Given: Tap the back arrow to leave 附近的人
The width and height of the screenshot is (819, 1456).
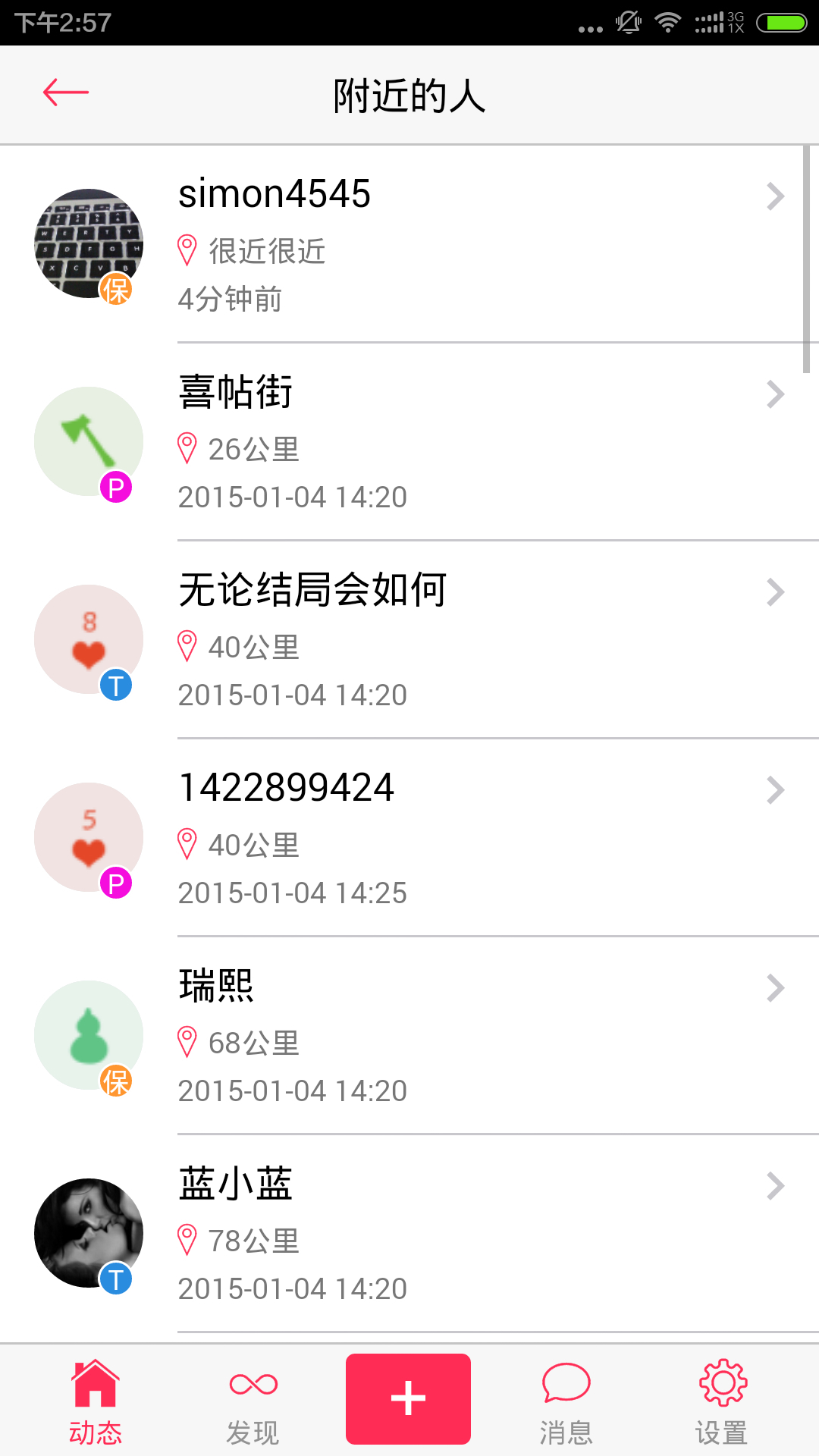Looking at the screenshot, I should [x=65, y=93].
